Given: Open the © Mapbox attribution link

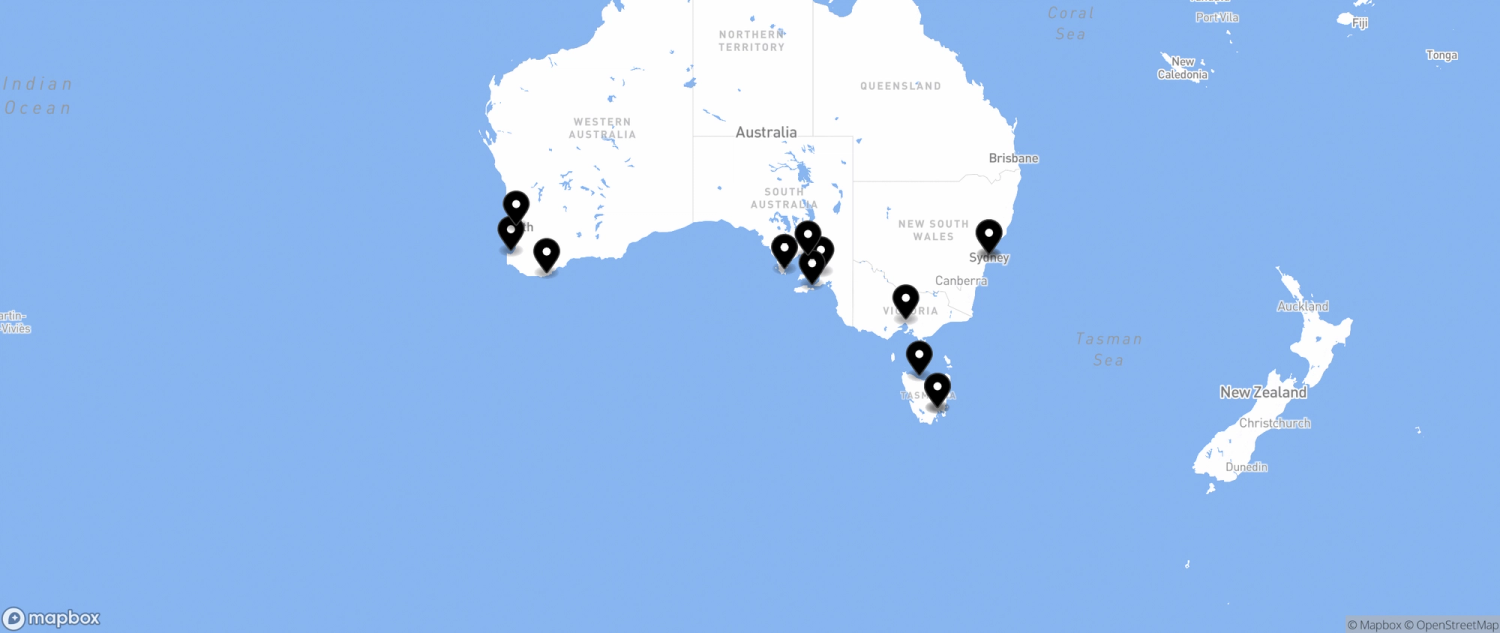Looking at the screenshot, I should point(1374,625).
